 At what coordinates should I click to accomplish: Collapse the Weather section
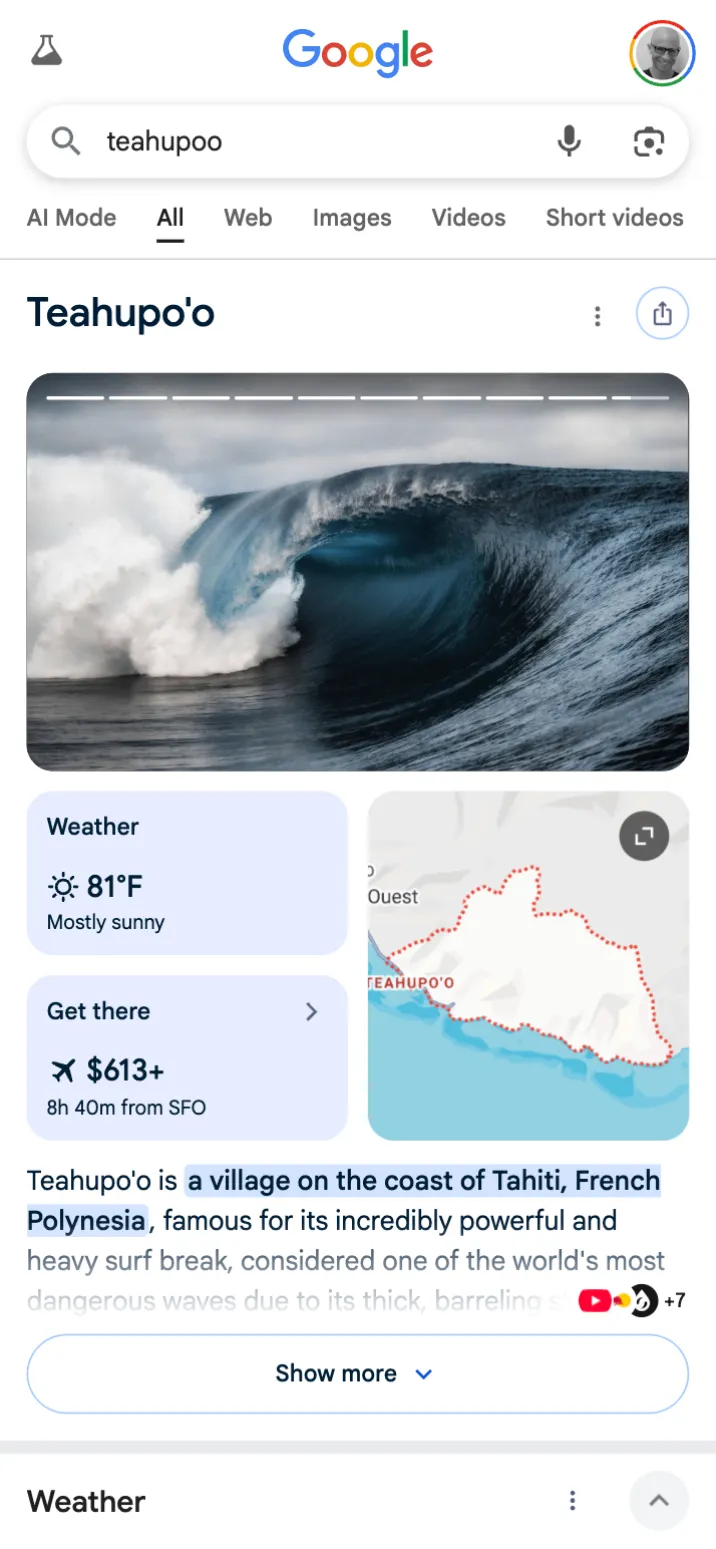click(x=659, y=1501)
